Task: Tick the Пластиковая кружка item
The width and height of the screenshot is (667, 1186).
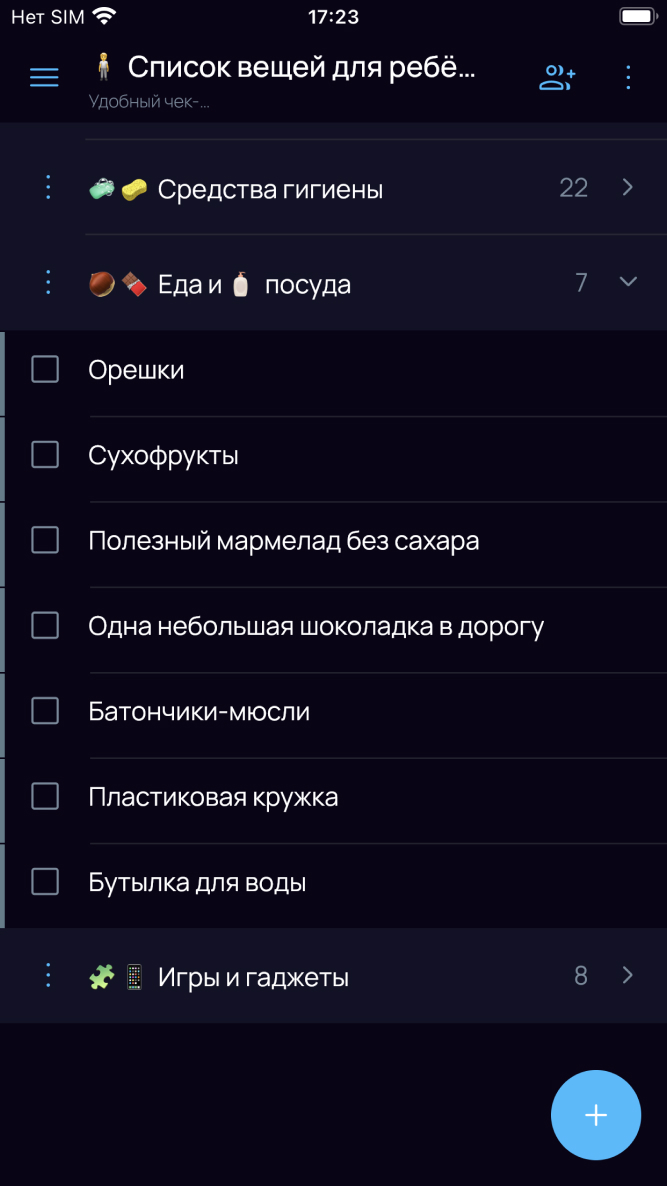Action: (x=45, y=797)
